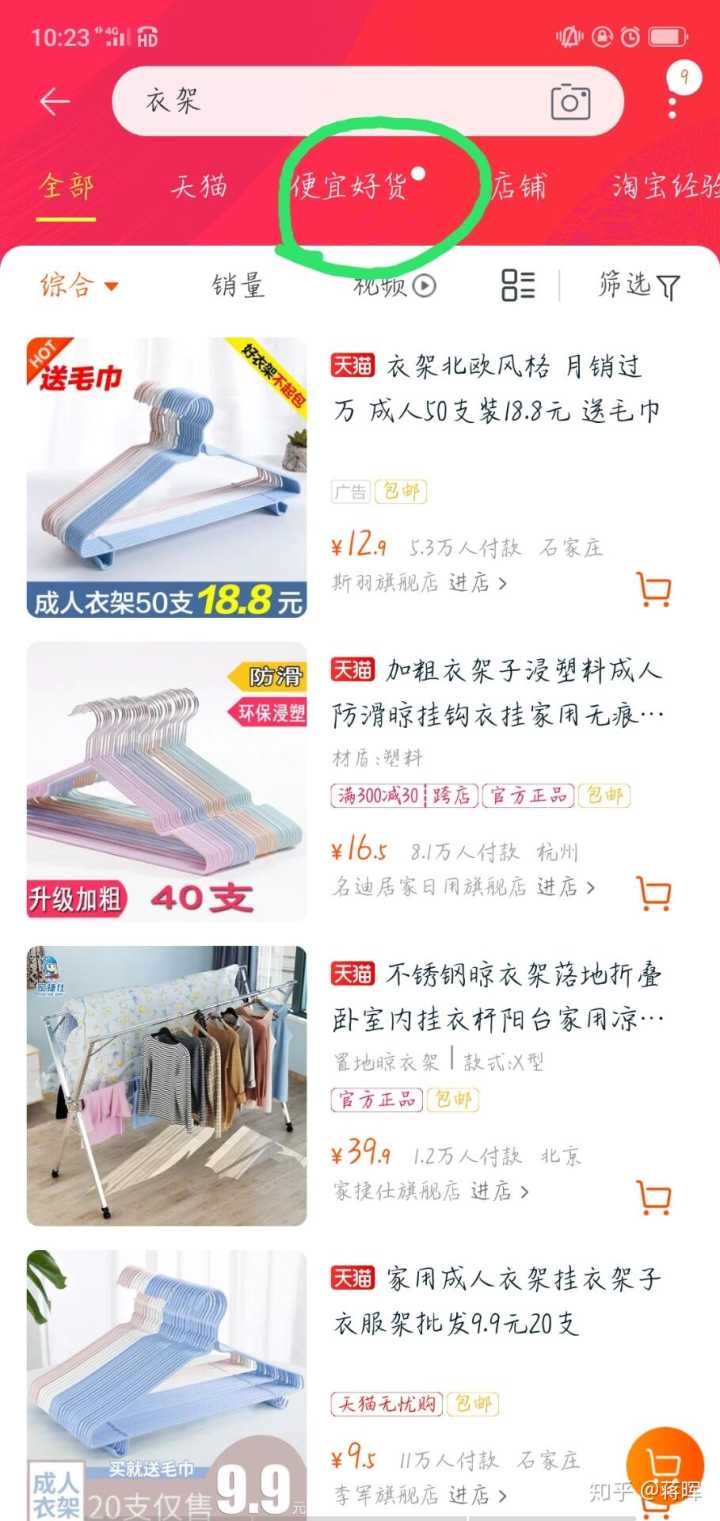Viewport: 720px width, 1521px height.
Task: Show 视频 results
Action: coord(395,285)
